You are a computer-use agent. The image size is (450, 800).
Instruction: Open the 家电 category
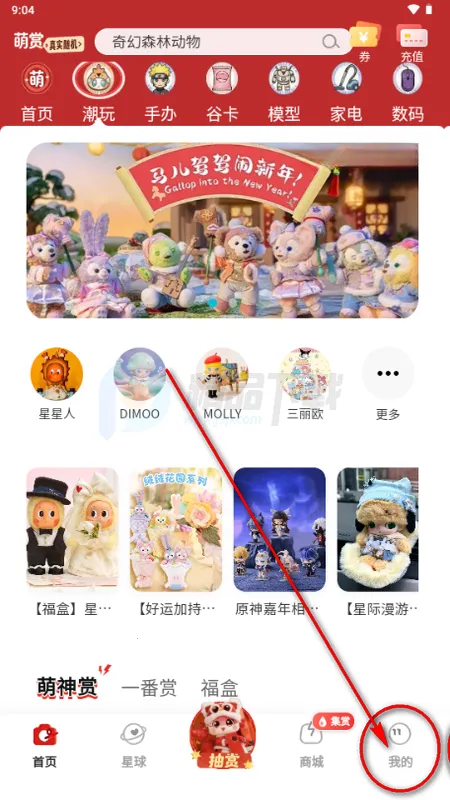tap(346, 92)
